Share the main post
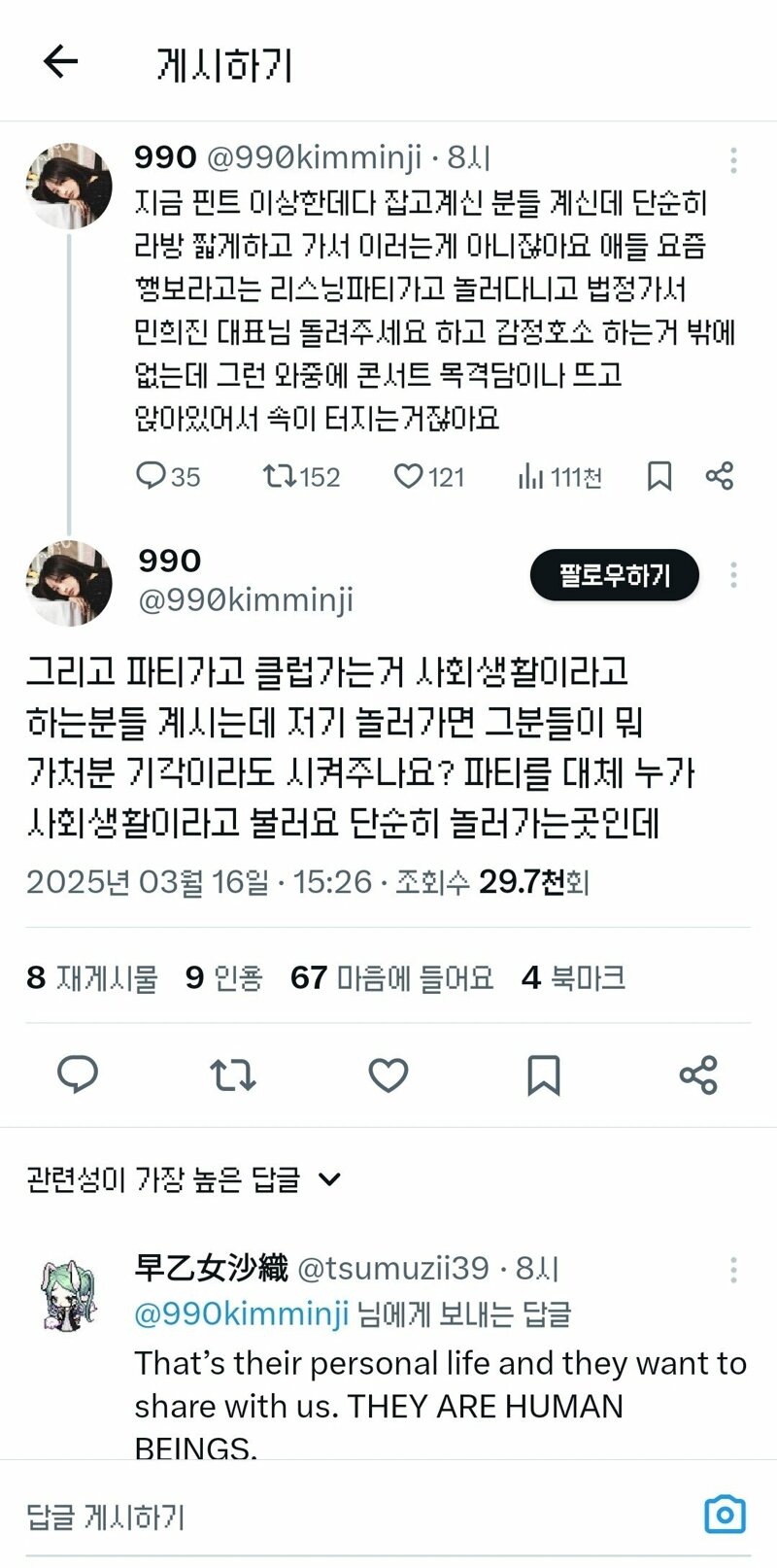777x1568 pixels. pyautogui.click(x=698, y=1074)
